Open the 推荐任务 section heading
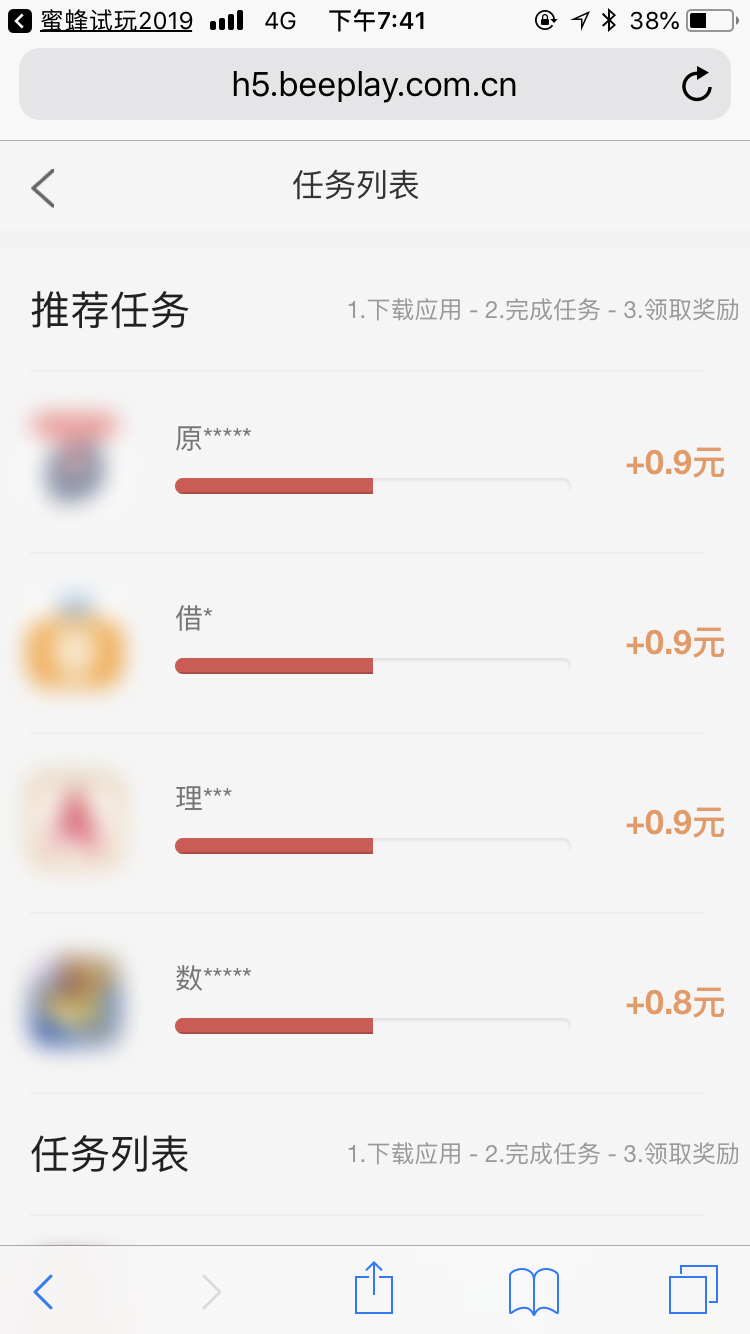Screen dimensions: 750x1334 point(110,310)
